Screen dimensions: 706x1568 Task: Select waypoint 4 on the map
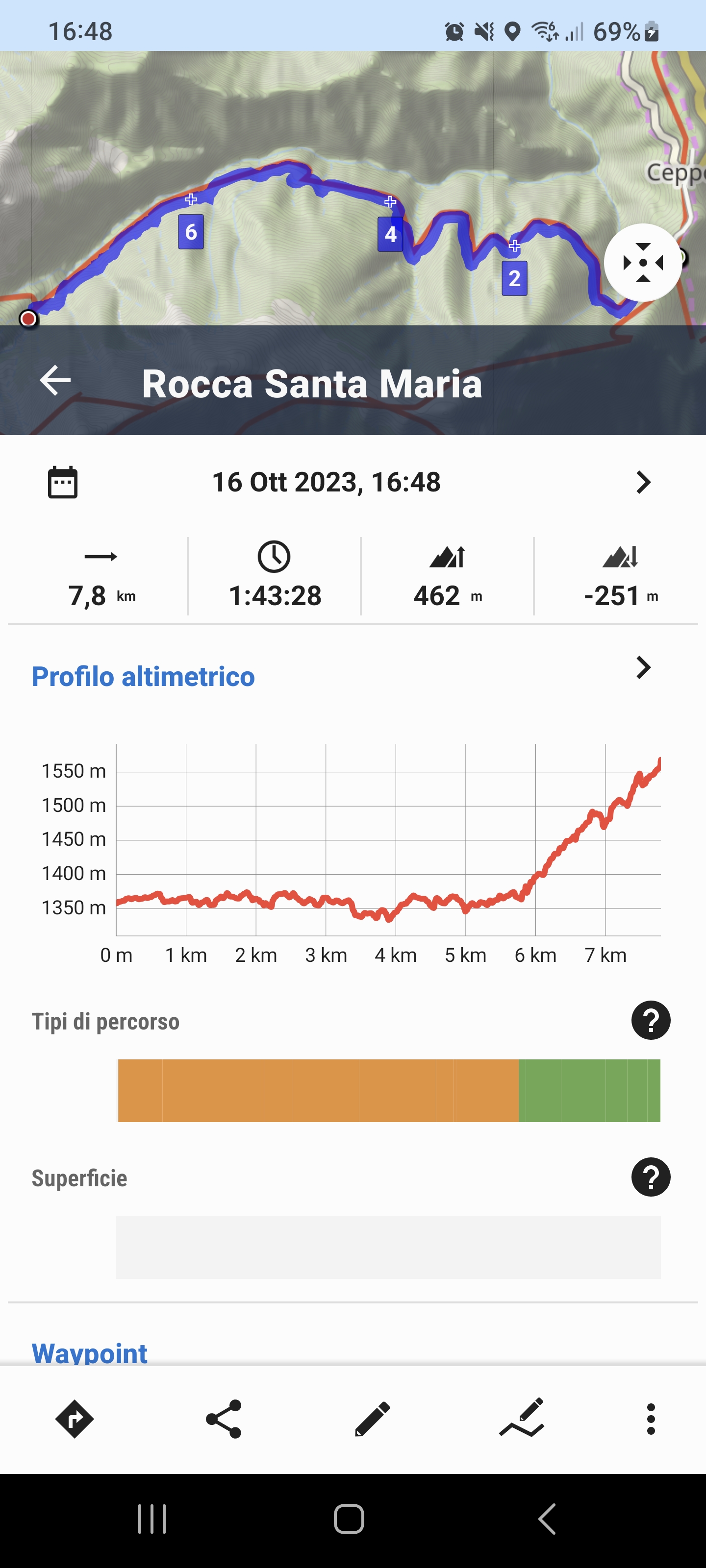[x=390, y=234]
